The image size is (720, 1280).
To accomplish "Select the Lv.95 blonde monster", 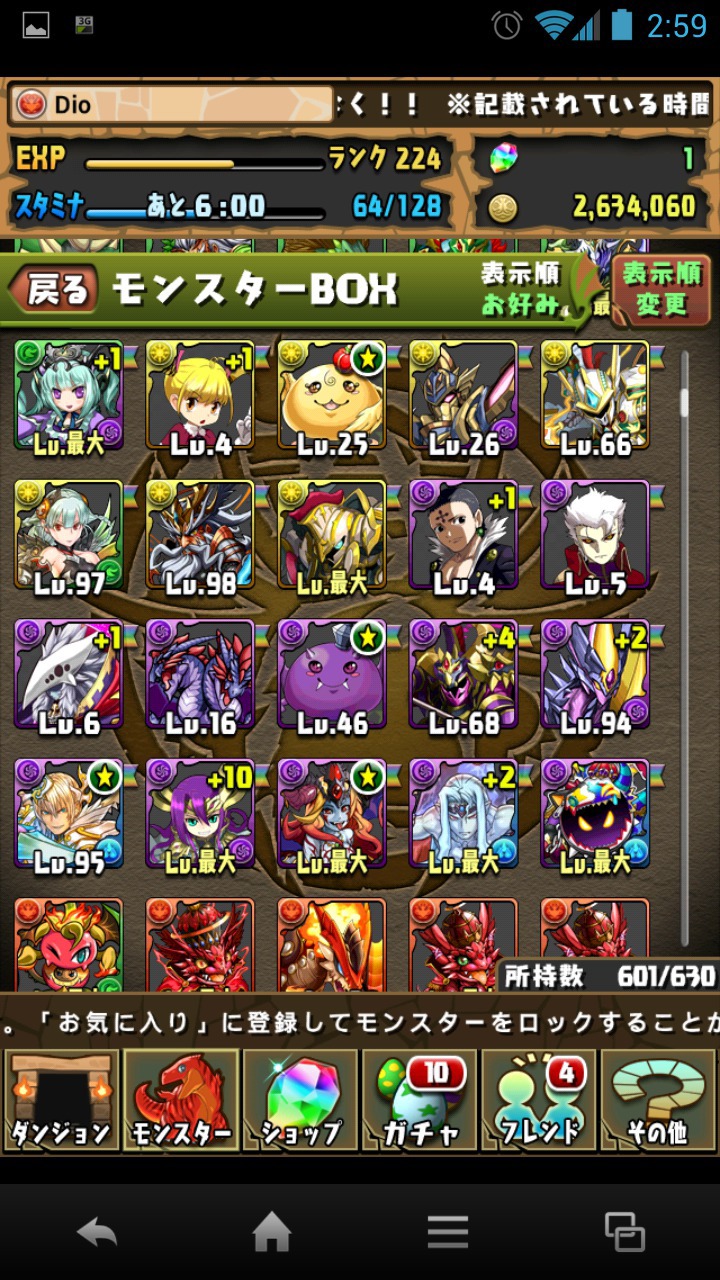I will click(x=68, y=815).
